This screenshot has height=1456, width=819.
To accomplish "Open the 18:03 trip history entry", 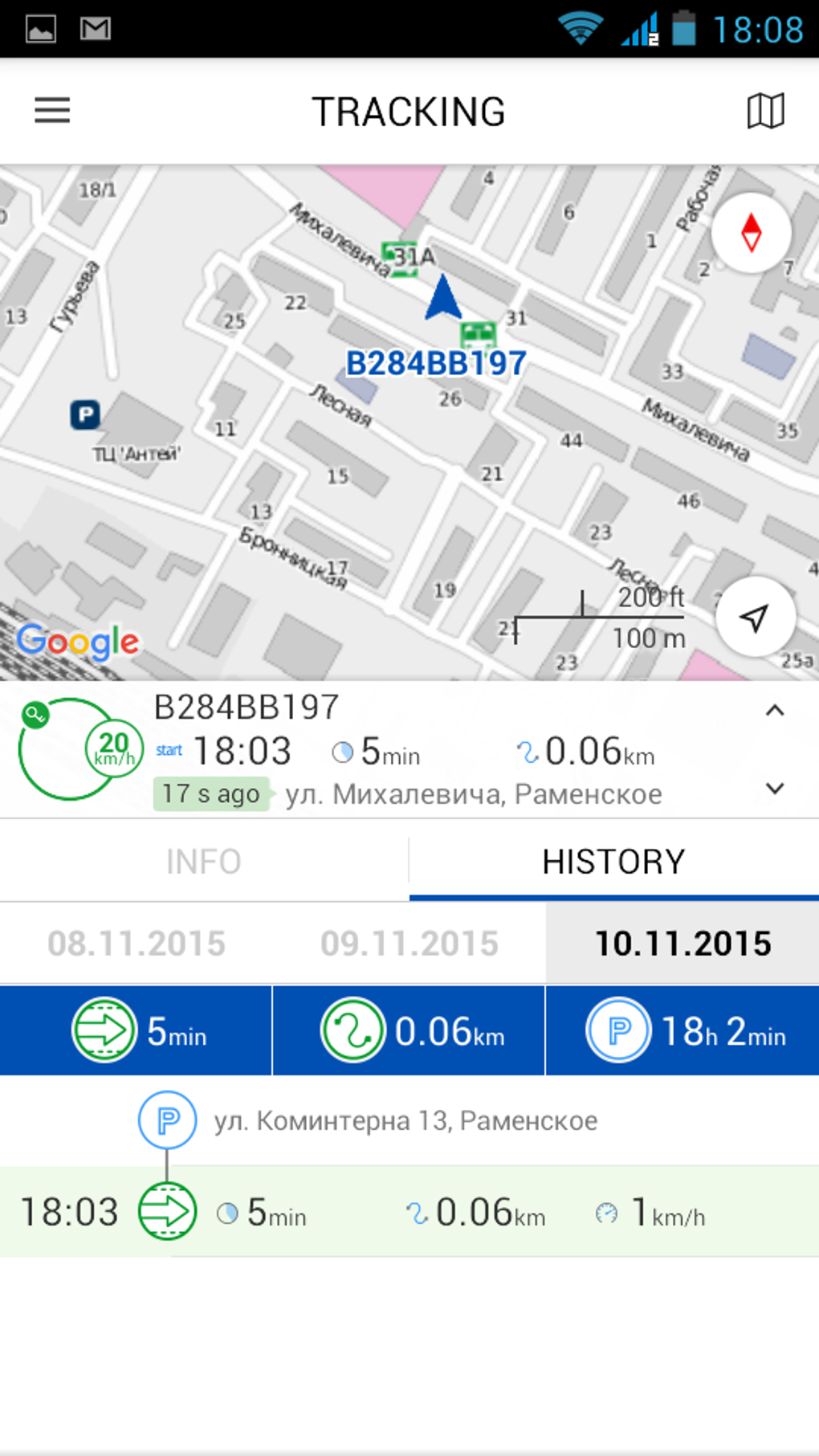I will tap(409, 1212).
